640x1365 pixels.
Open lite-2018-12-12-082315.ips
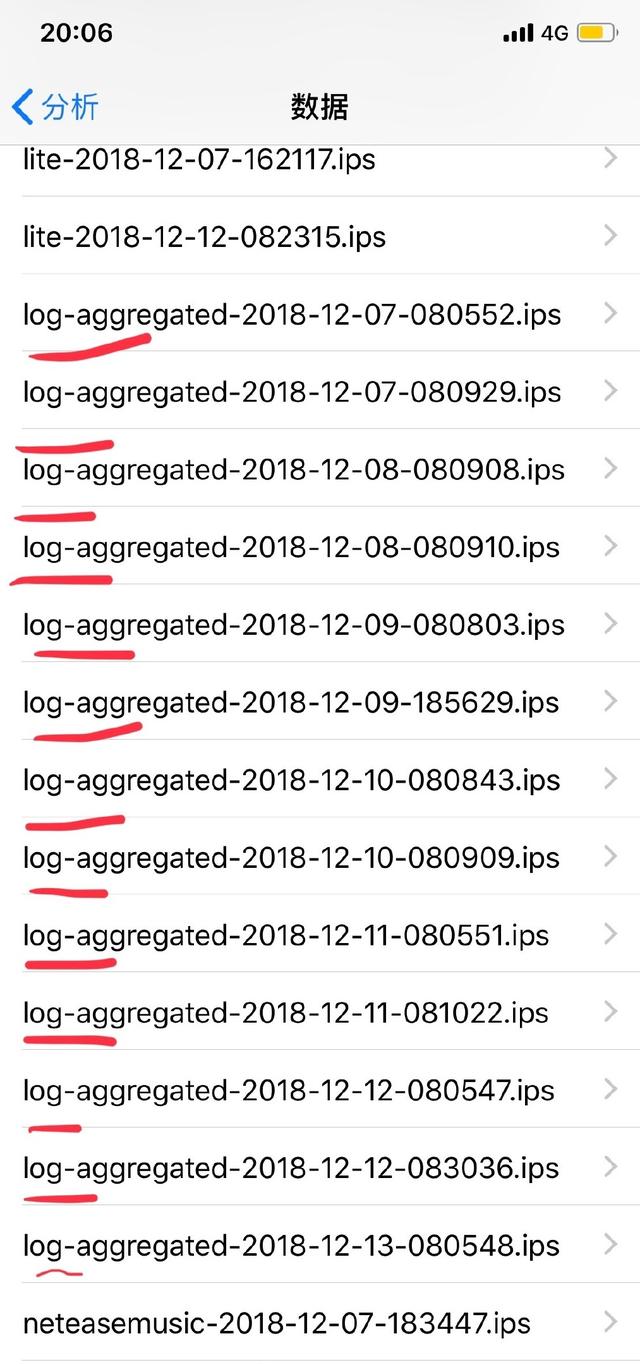[205, 237]
